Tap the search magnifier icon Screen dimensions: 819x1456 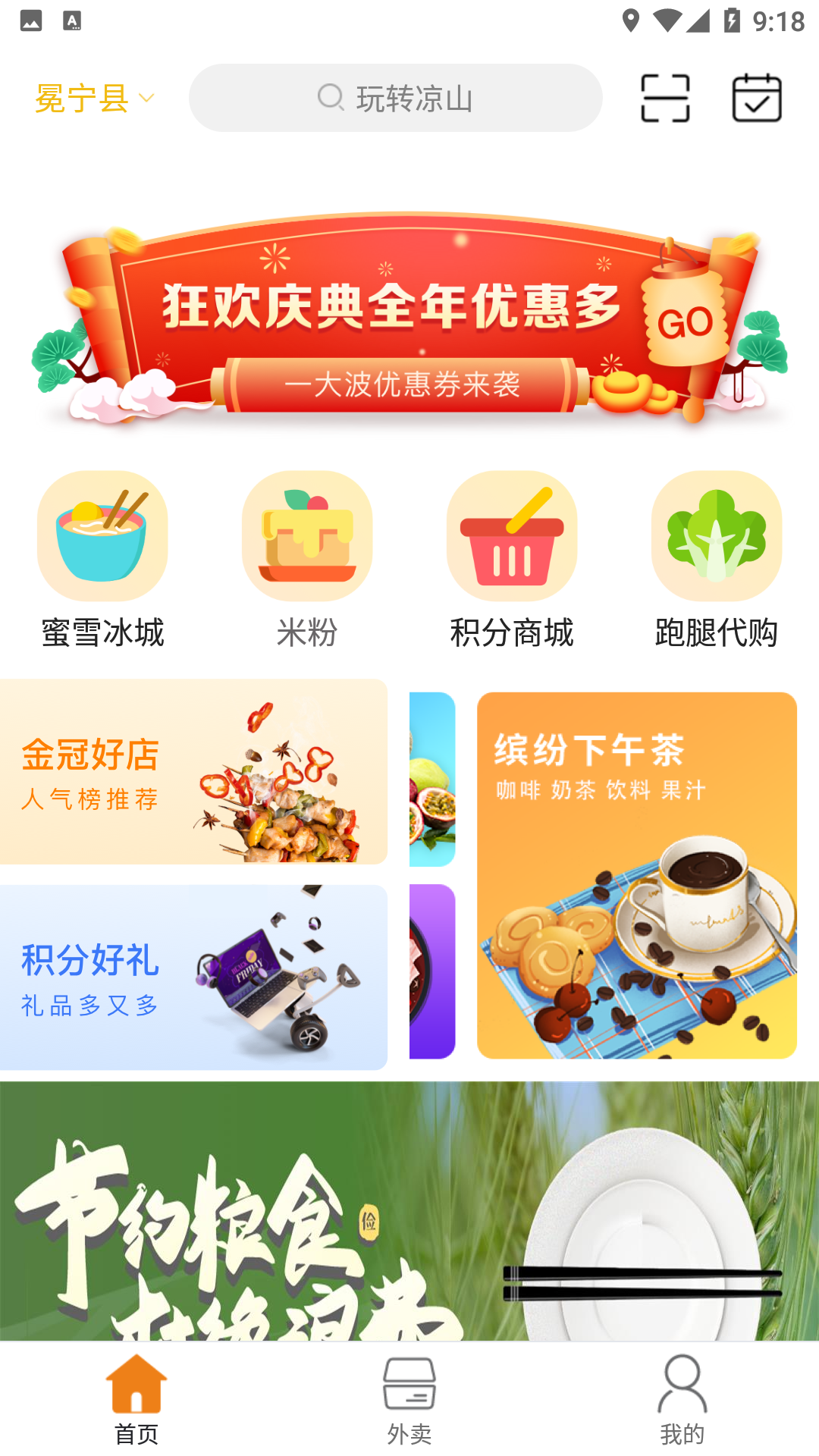(x=331, y=97)
